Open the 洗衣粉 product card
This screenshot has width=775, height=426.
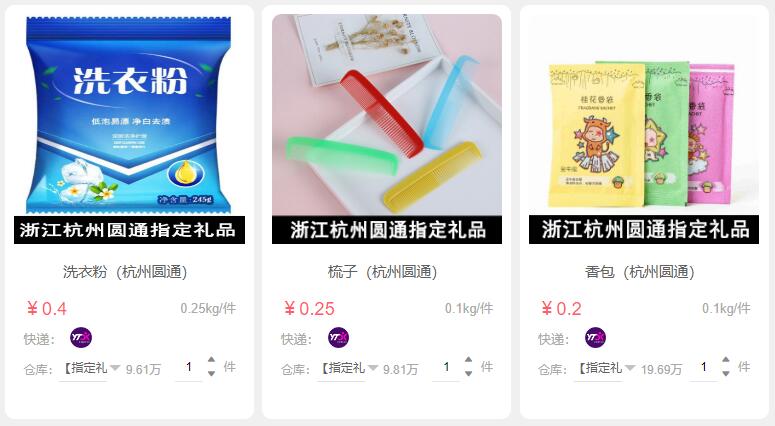129,128
